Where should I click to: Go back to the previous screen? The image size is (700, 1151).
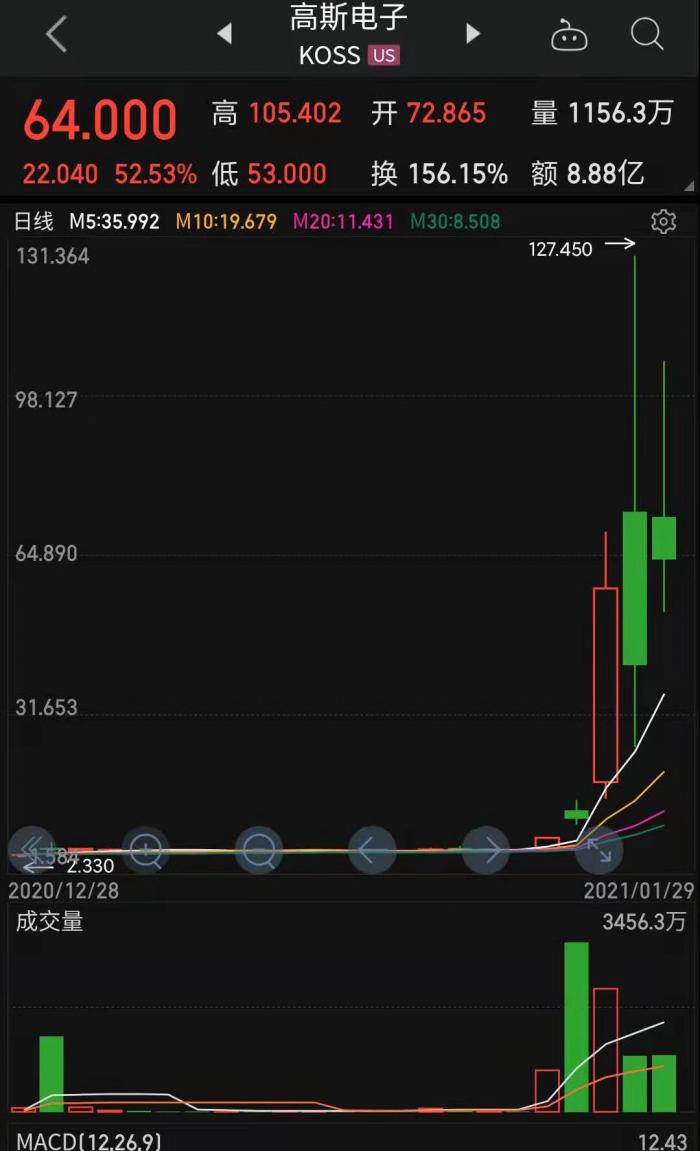[x=57, y=35]
